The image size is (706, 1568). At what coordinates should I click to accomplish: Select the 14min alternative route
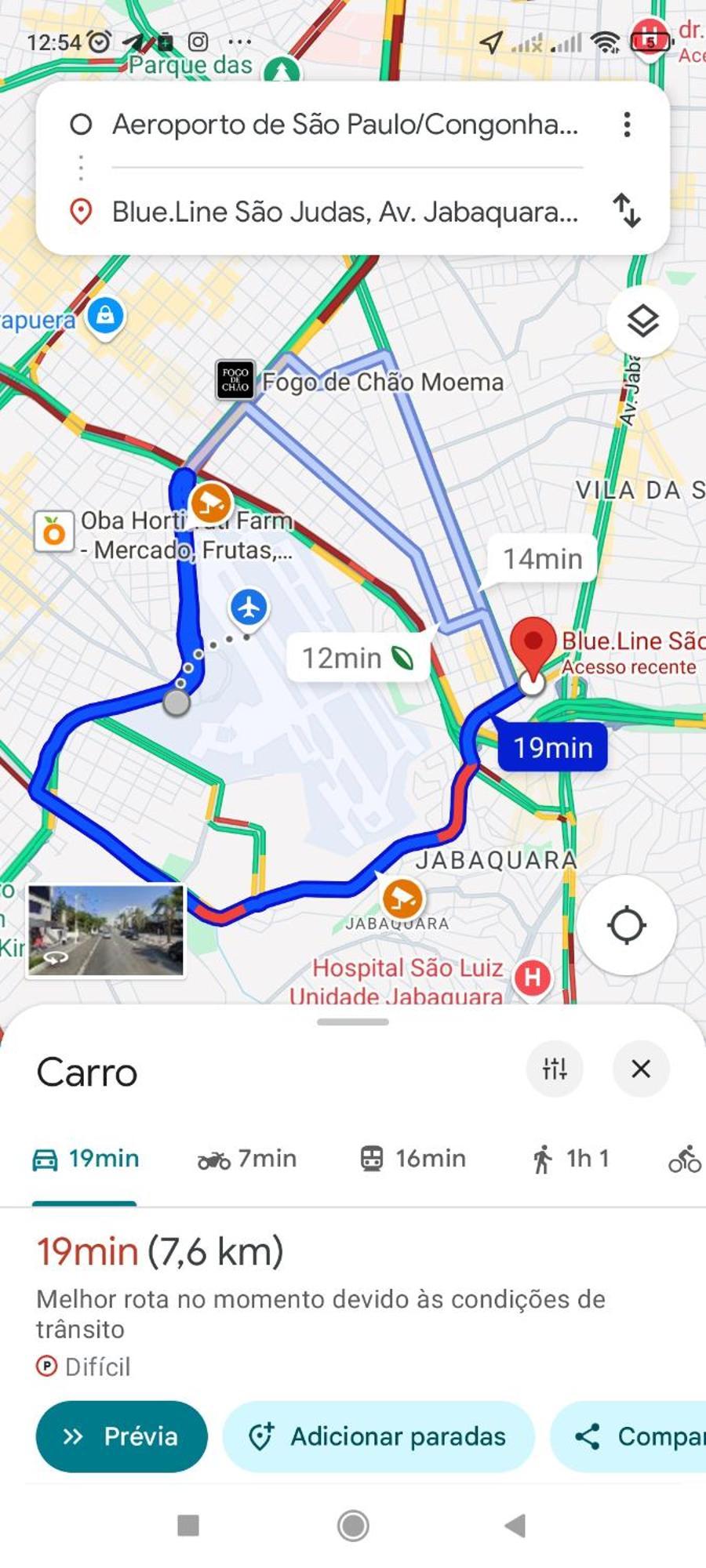pyautogui.click(x=542, y=559)
